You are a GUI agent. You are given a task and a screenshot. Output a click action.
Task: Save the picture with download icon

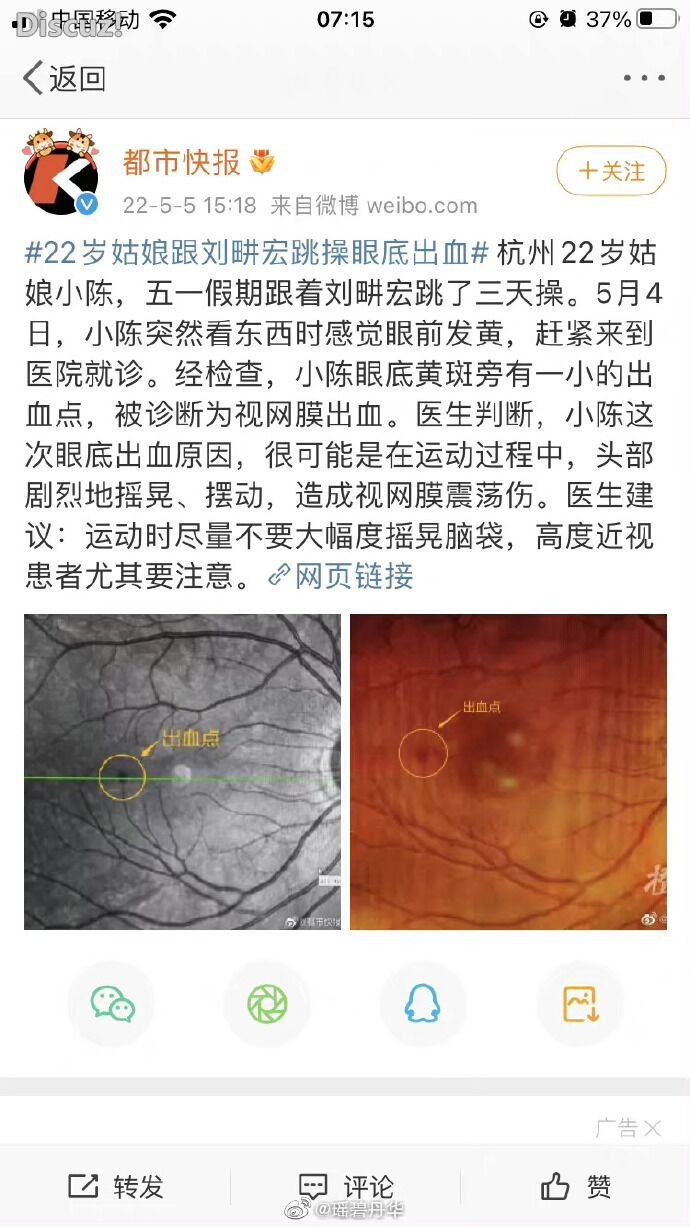(x=580, y=1003)
